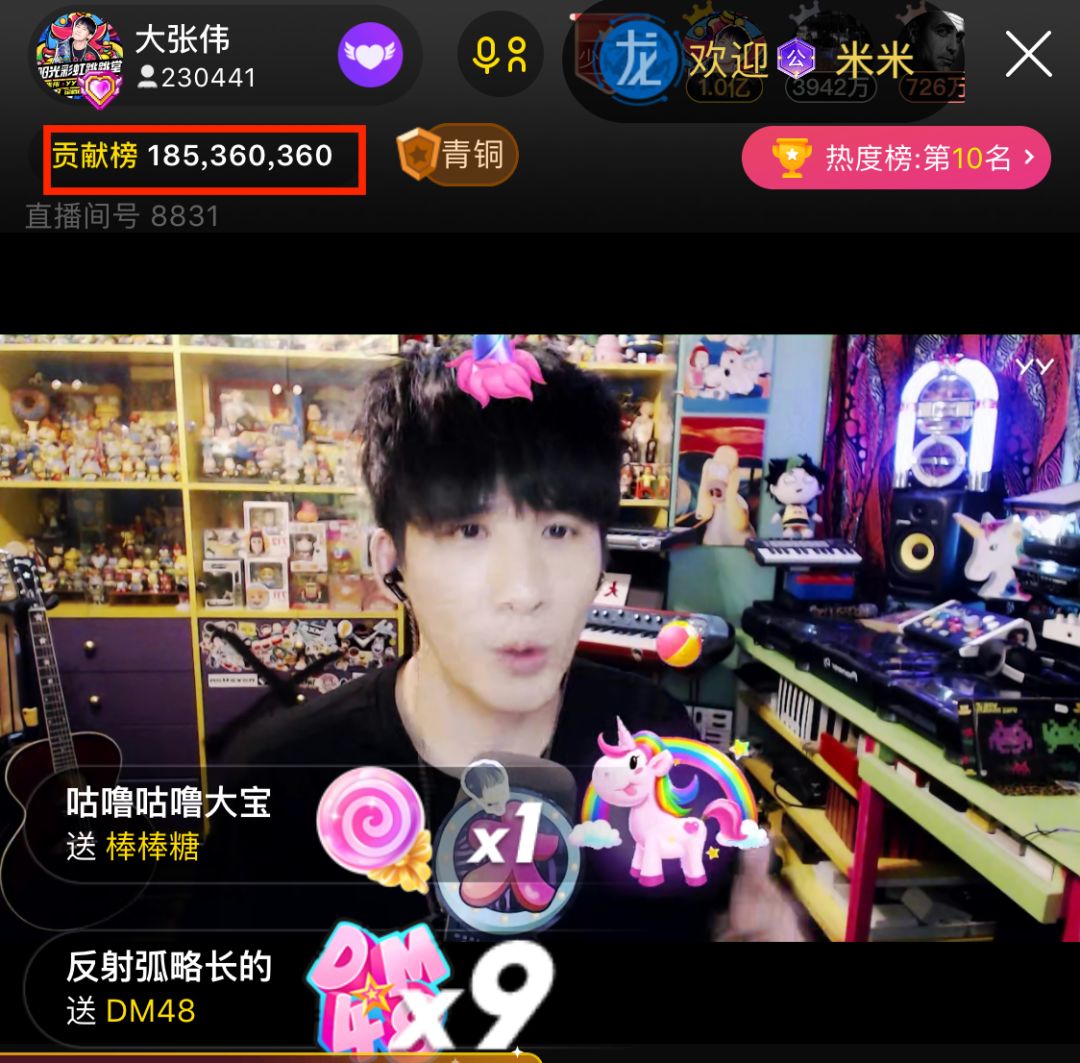Screen dimensions: 1080x1063
Task: Tap 反射弧略长的's DM48 gift banner
Action: tap(170, 988)
